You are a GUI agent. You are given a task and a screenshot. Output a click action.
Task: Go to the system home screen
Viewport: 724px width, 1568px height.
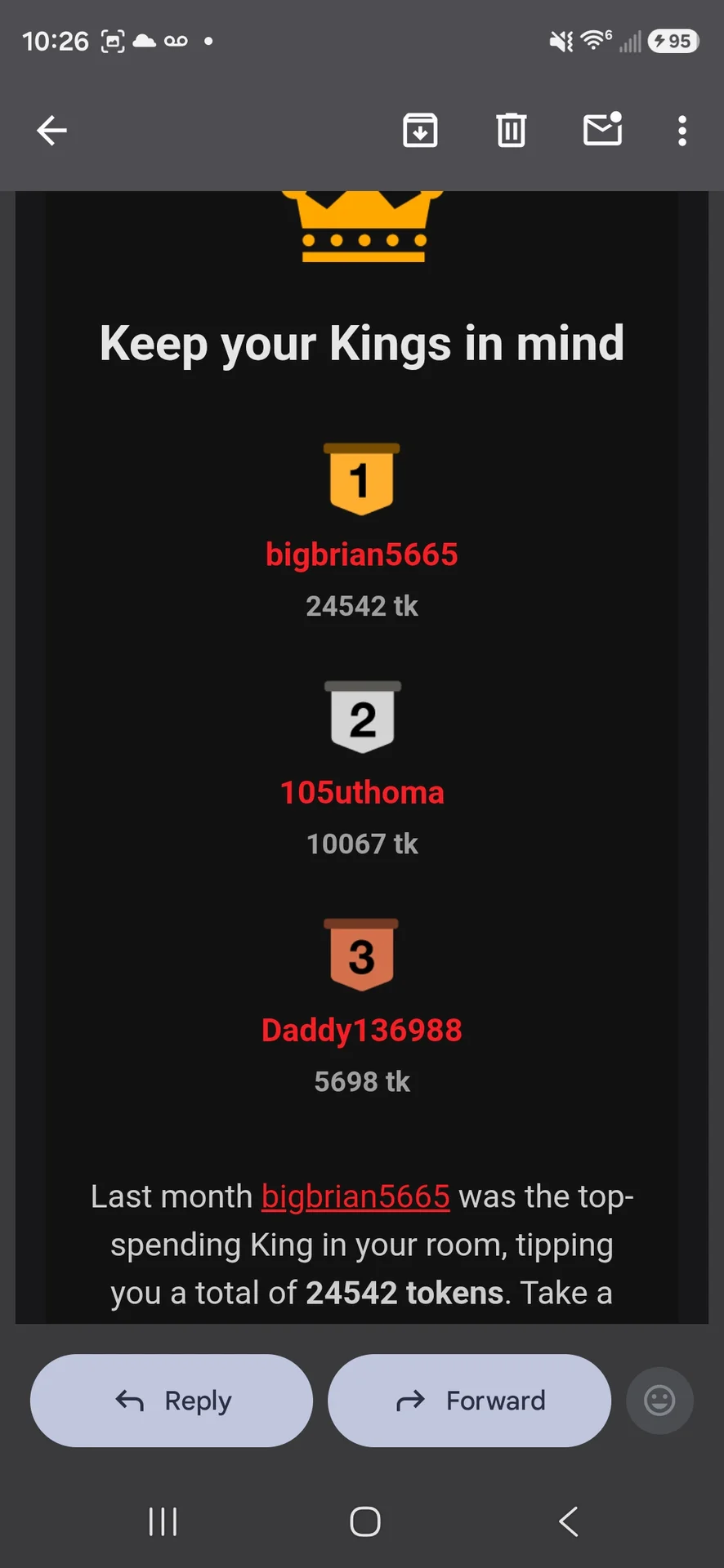point(364,1521)
